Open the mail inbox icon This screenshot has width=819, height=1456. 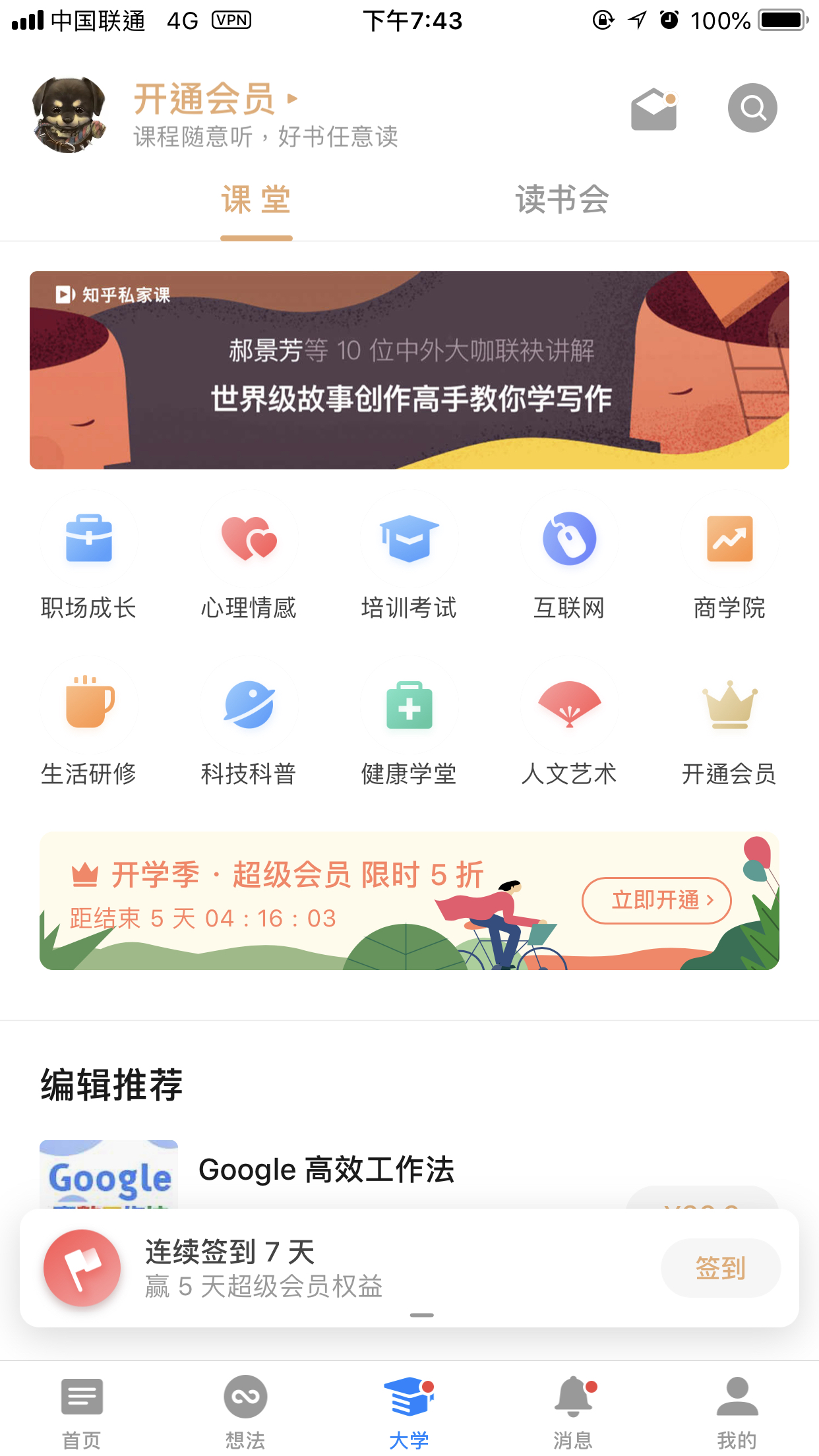coord(654,109)
